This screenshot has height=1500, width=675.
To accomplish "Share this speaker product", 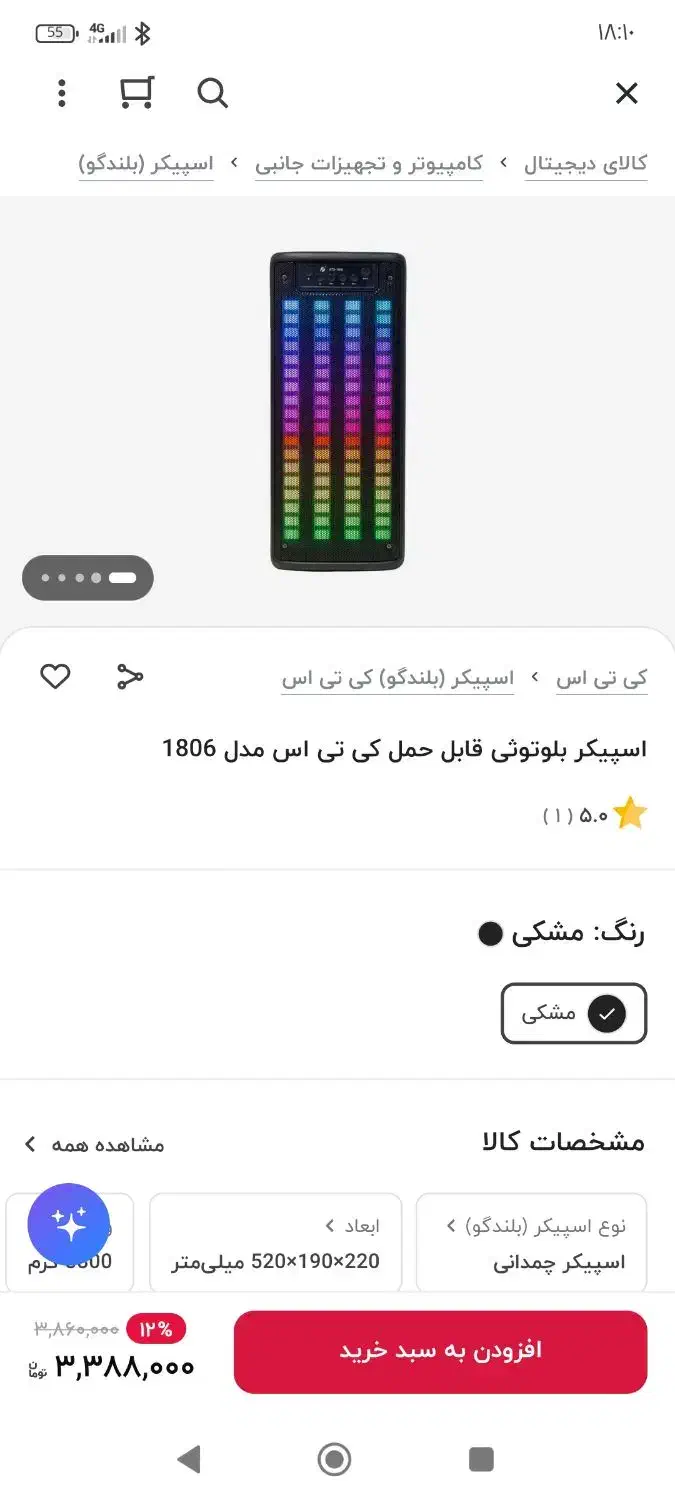I will tap(130, 677).
